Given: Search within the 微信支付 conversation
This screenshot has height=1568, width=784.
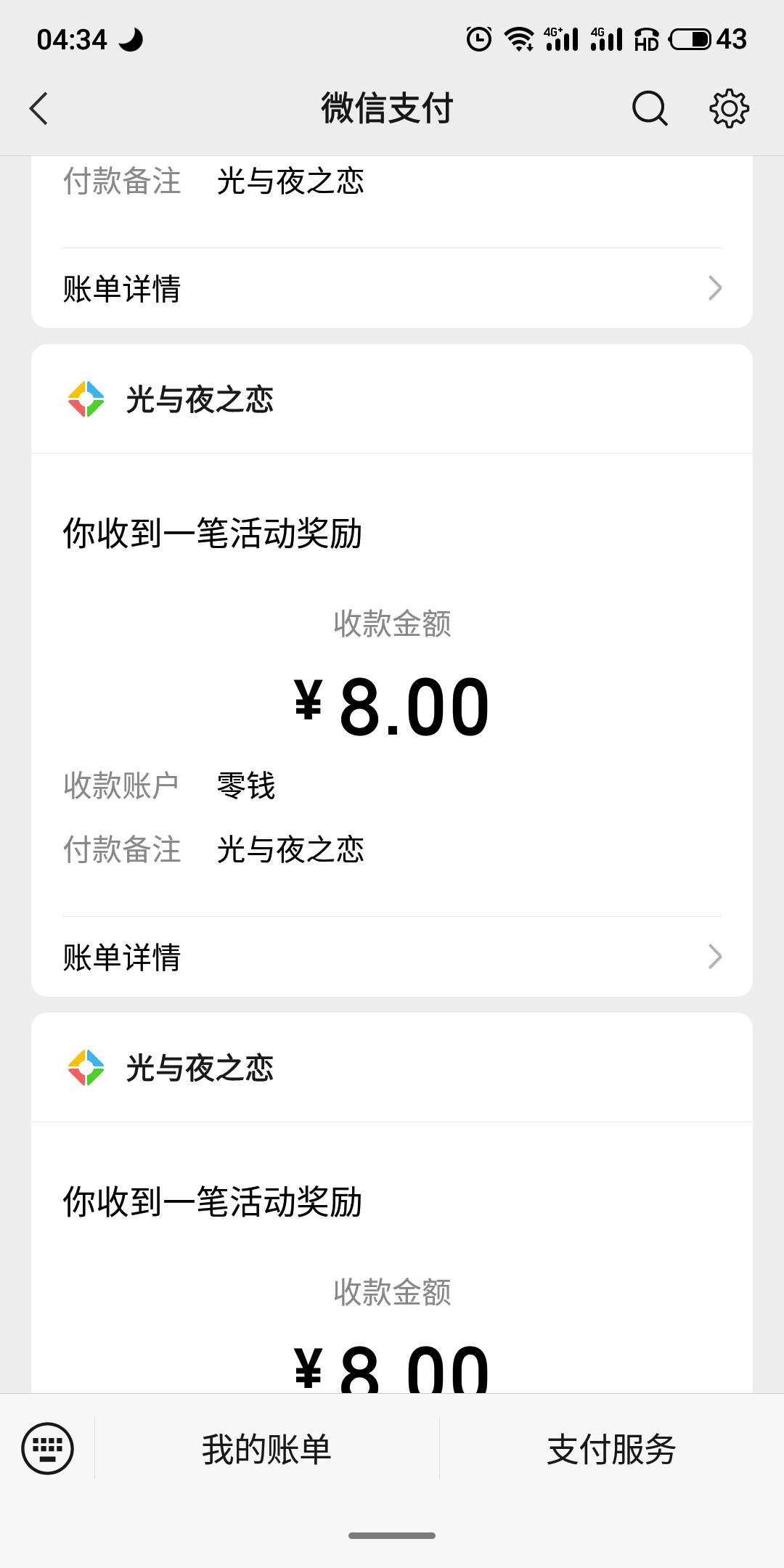Looking at the screenshot, I should click(x=649, y=109).
